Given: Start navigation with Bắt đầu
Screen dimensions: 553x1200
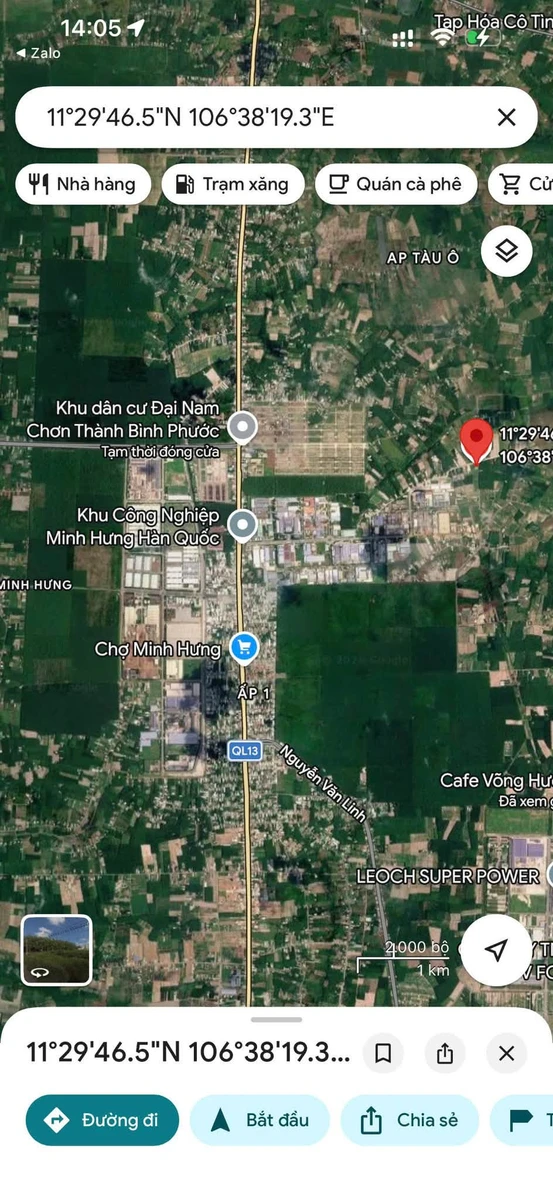Looking at the screenshot, I should pyautogui.click(x=260, y=1120).
